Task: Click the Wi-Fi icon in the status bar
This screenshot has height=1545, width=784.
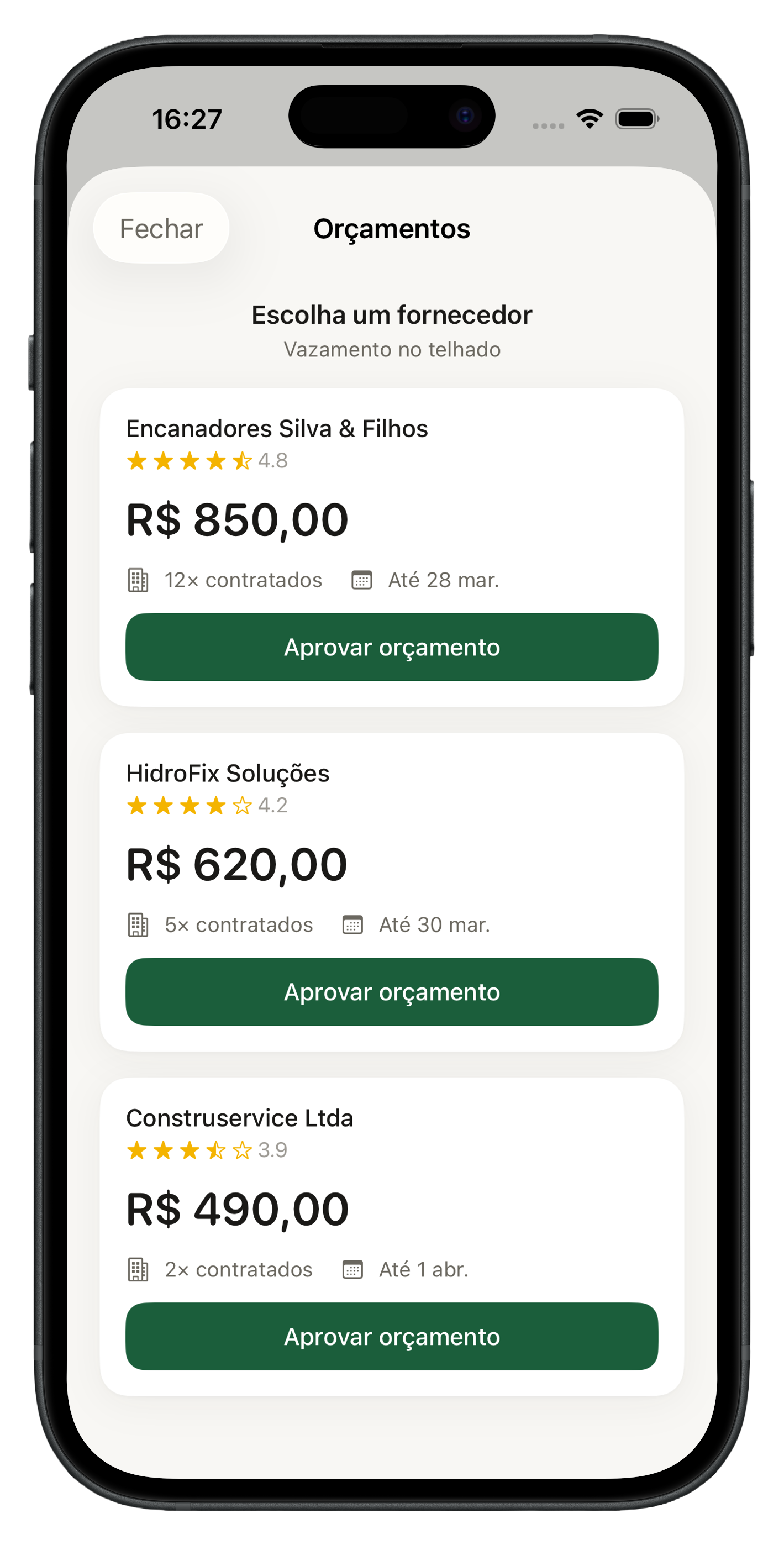Action: 591,119
